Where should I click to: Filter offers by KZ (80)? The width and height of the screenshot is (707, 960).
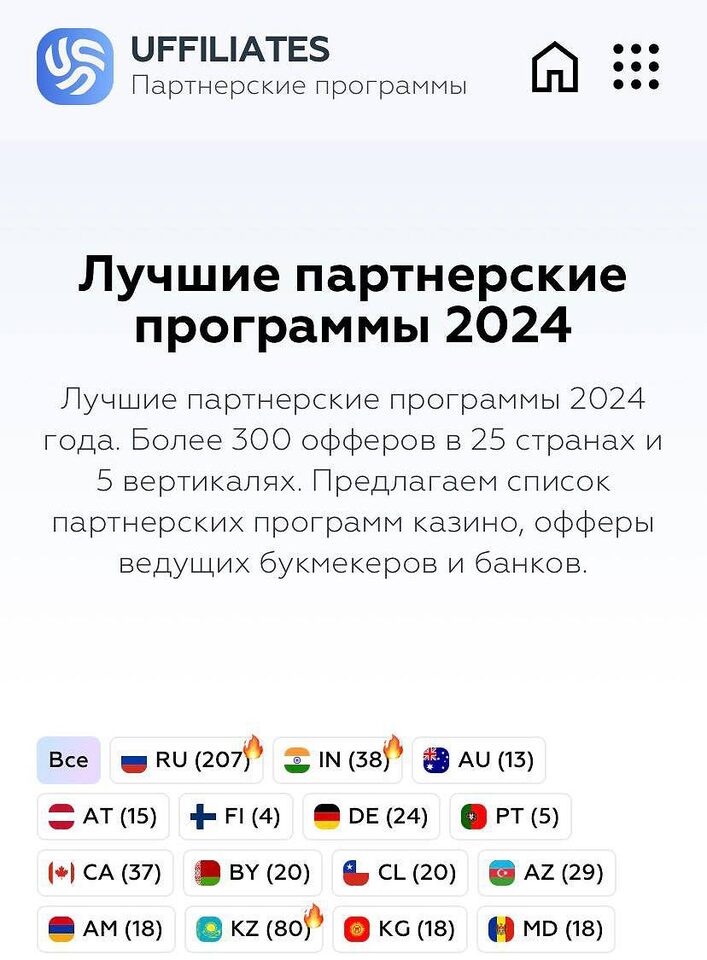tap(254, 929)
